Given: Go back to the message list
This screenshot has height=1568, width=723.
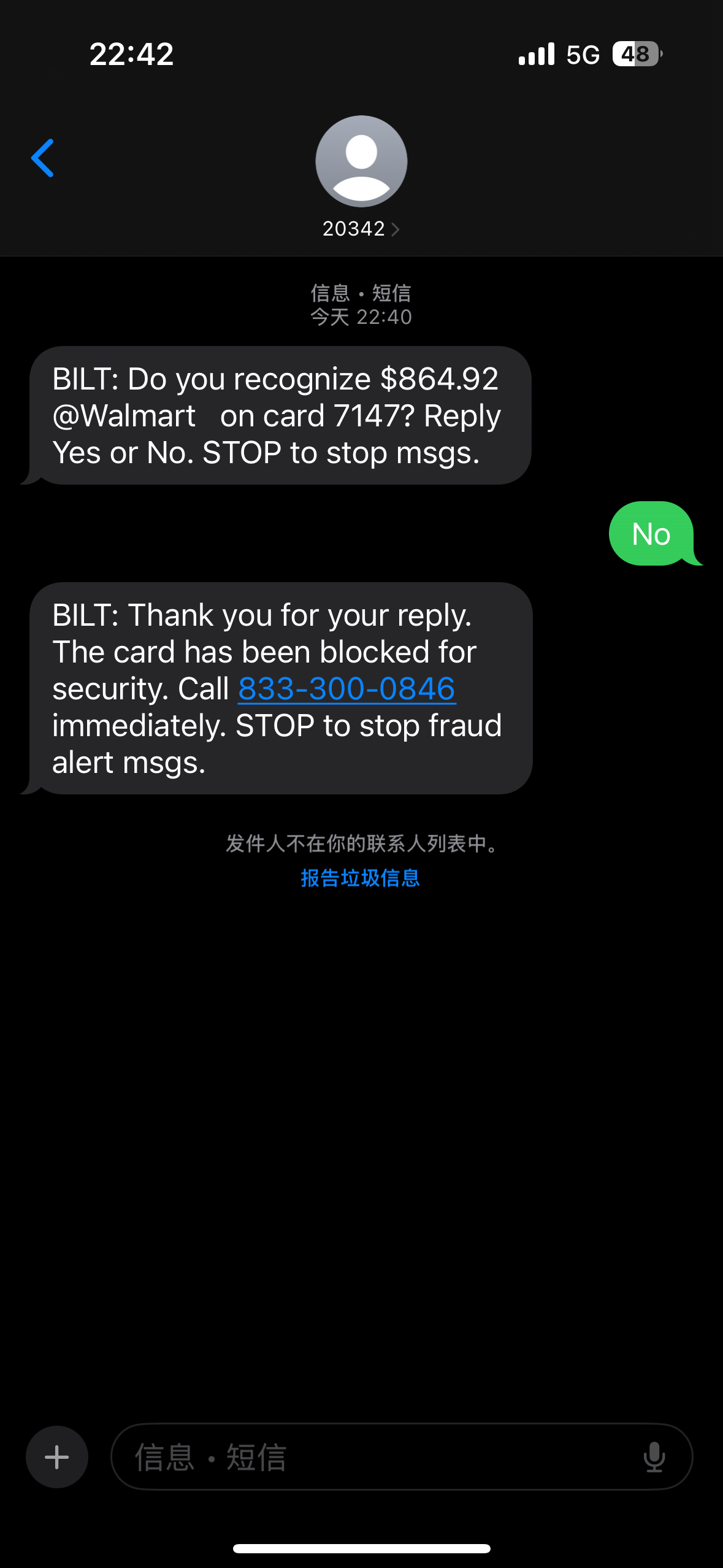Looking at the screenshot, I should [x=42, y=158].
